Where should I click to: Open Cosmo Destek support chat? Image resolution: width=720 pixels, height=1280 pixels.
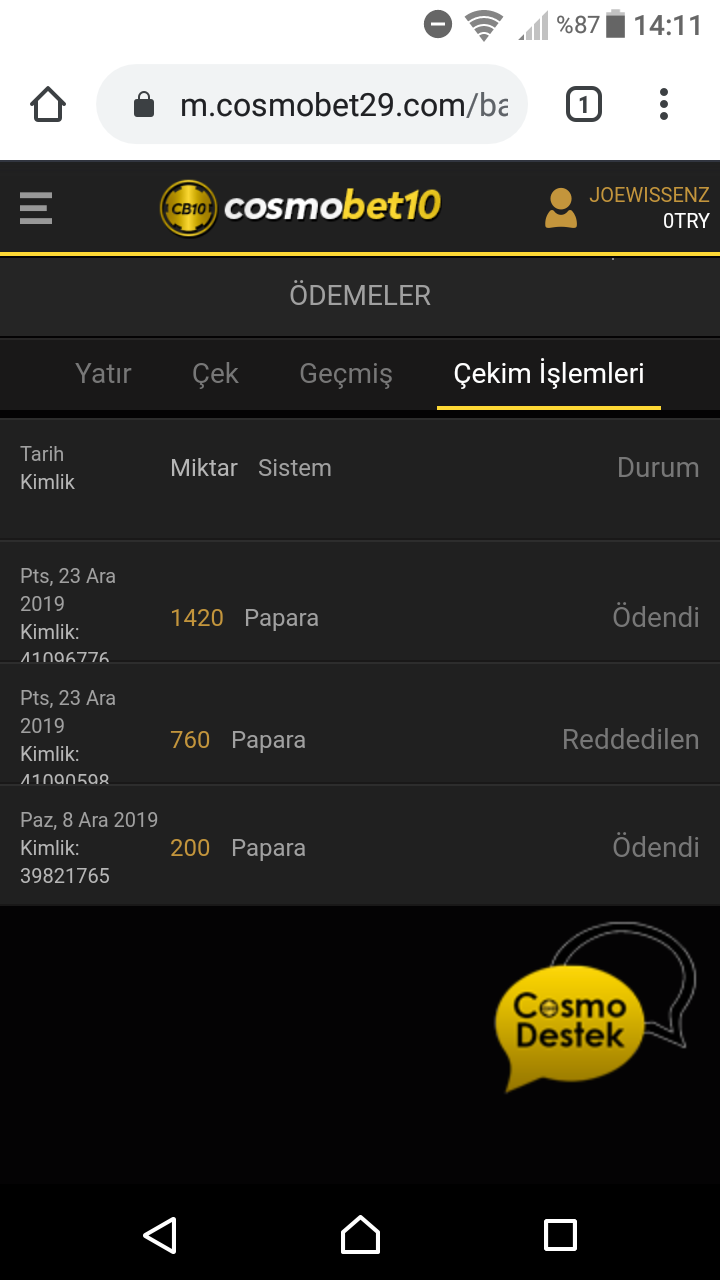point(572,1022)
